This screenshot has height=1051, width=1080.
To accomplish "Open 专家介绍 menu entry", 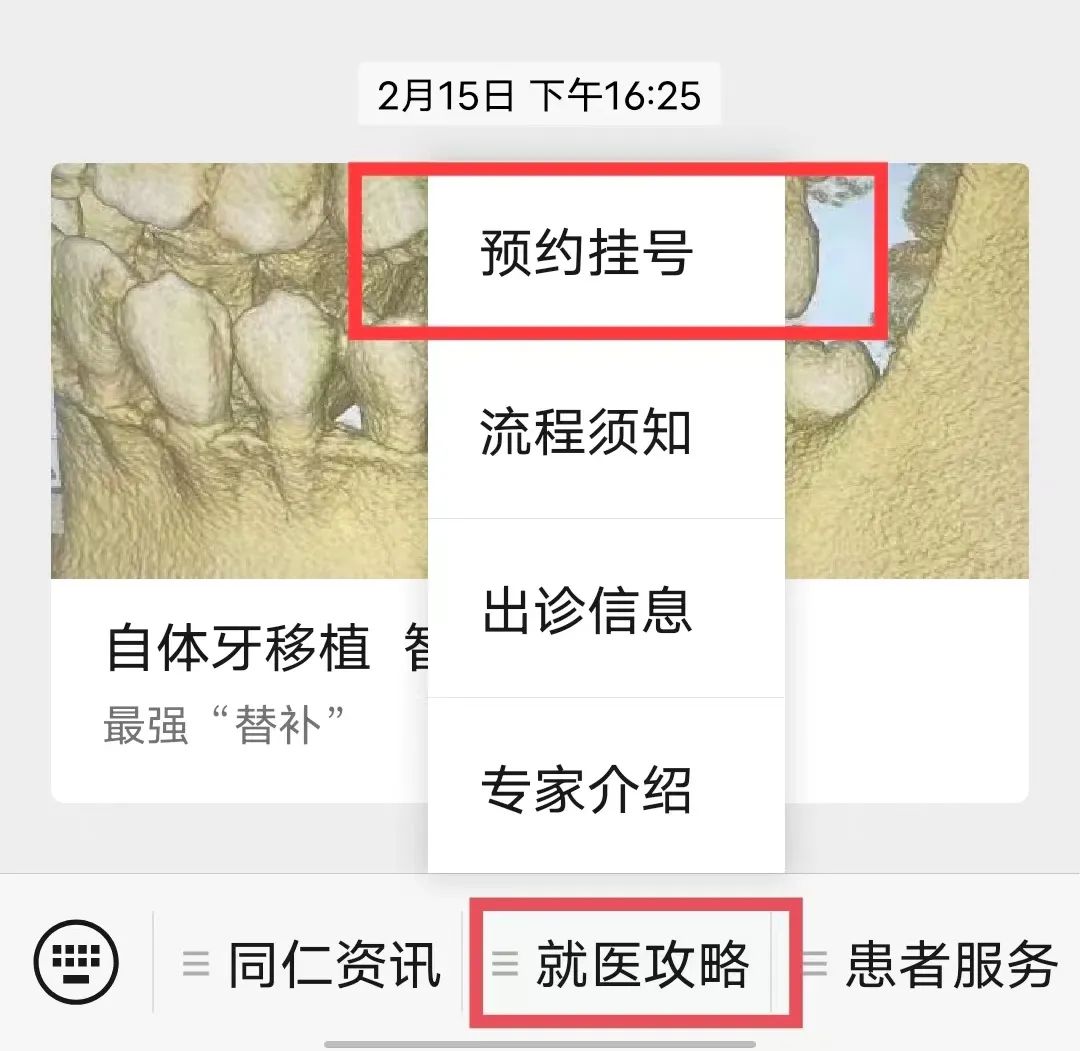I will [x=588, y=789].
